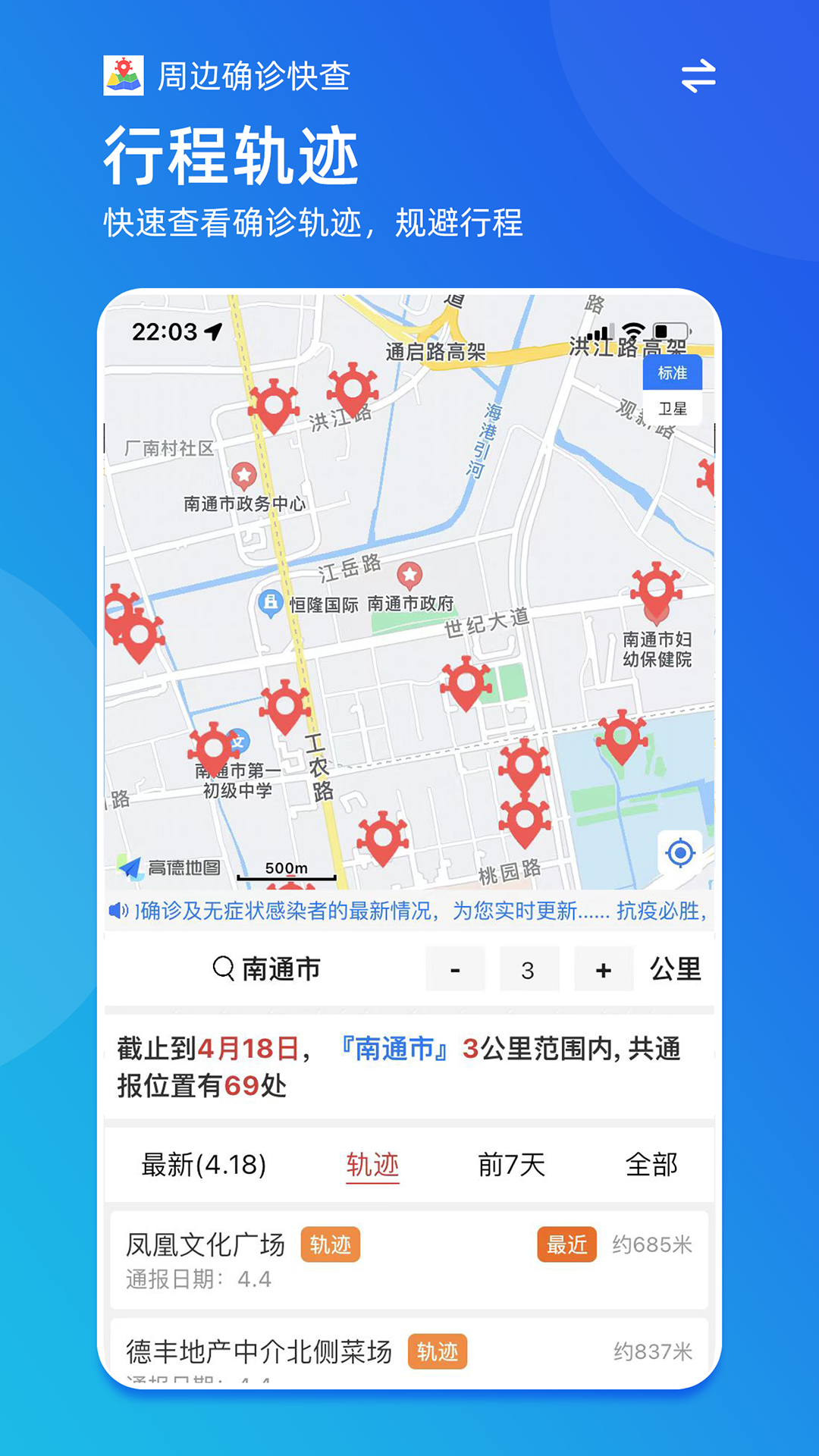The height and width of the screenshot is (1456, 819).
Task: Tap the locate-me compass button on map
Action: [679, 852]
